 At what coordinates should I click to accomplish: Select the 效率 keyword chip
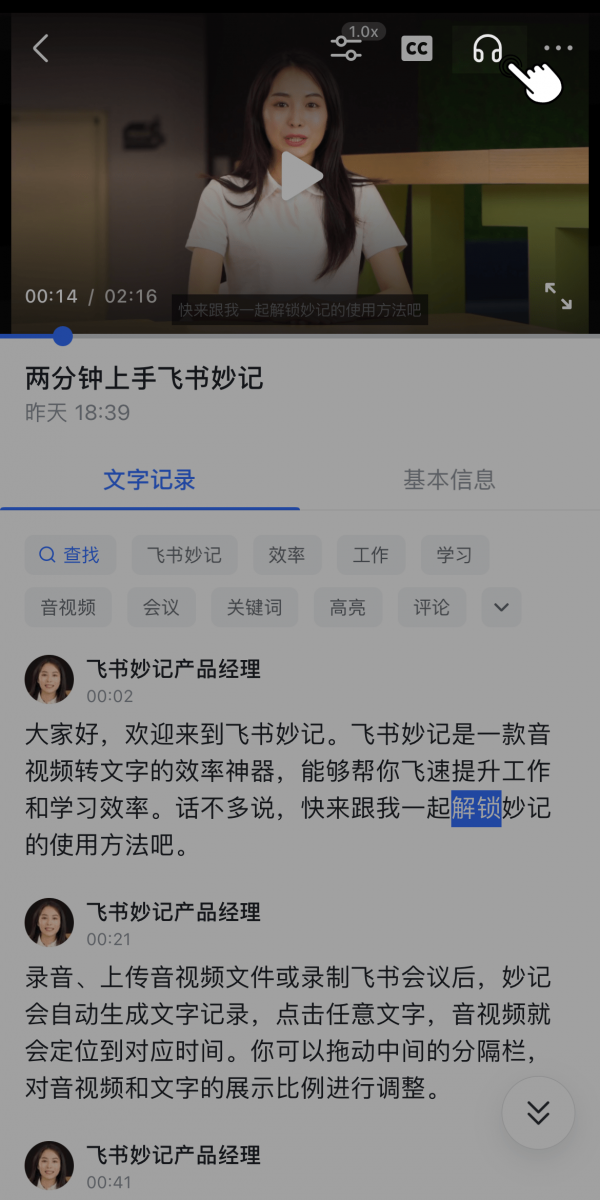[287, 555]
